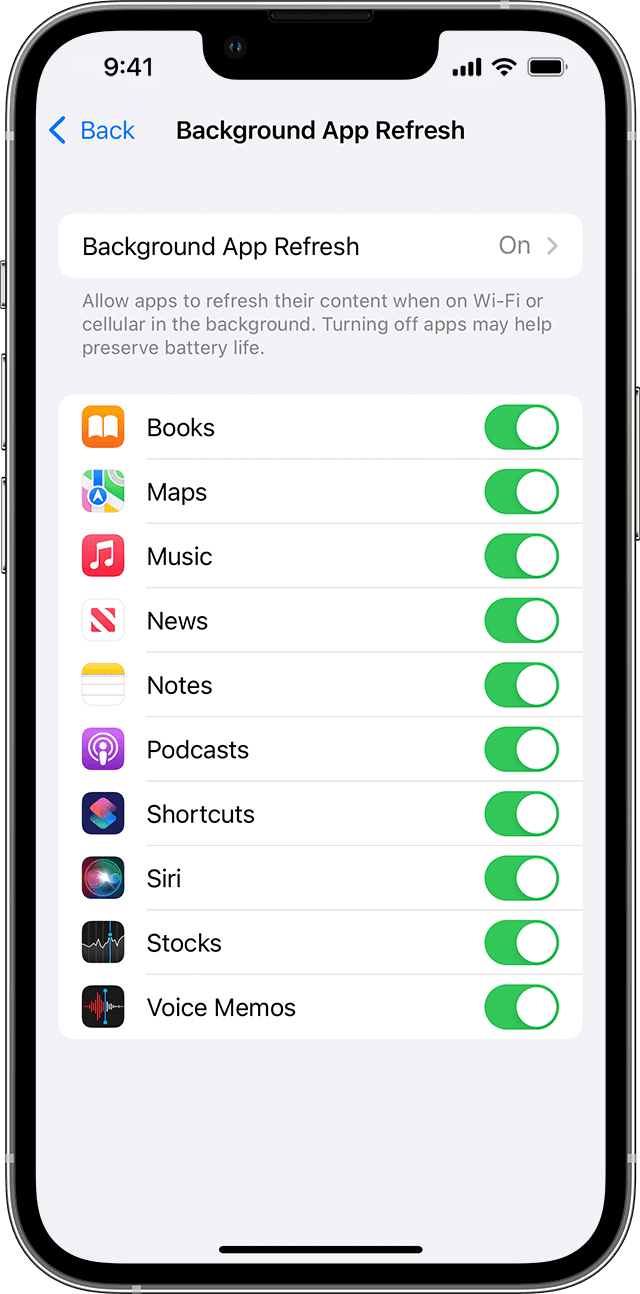This screenshot has width=640, height=1294.
Task: Open the Background App Refresh On setting
Action: pyautogui.click(x=320, y=246)
